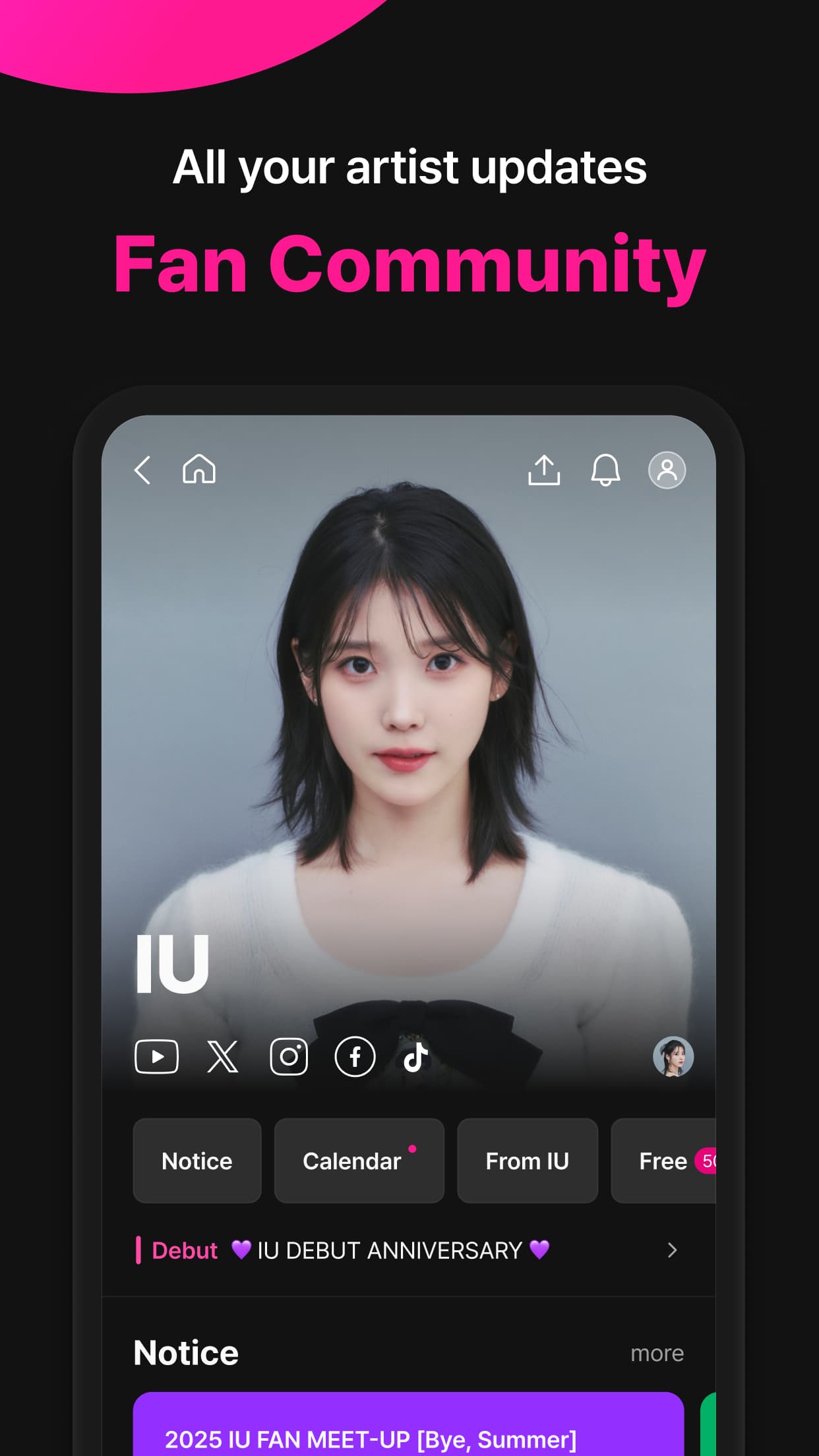This screenshot has width=819, height=1456.
Task: Open the Instagram profile icon
Action: [289, 1056]
